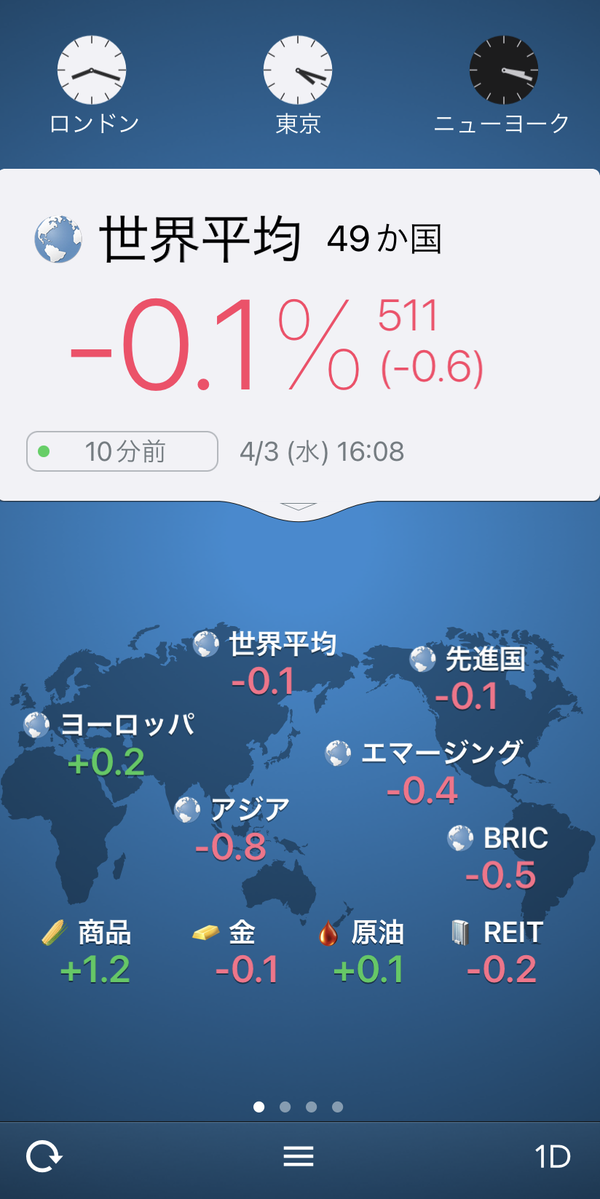600x1199 pixels.
Task: Open the 金 gold item
Action: (x=235, y=951)
